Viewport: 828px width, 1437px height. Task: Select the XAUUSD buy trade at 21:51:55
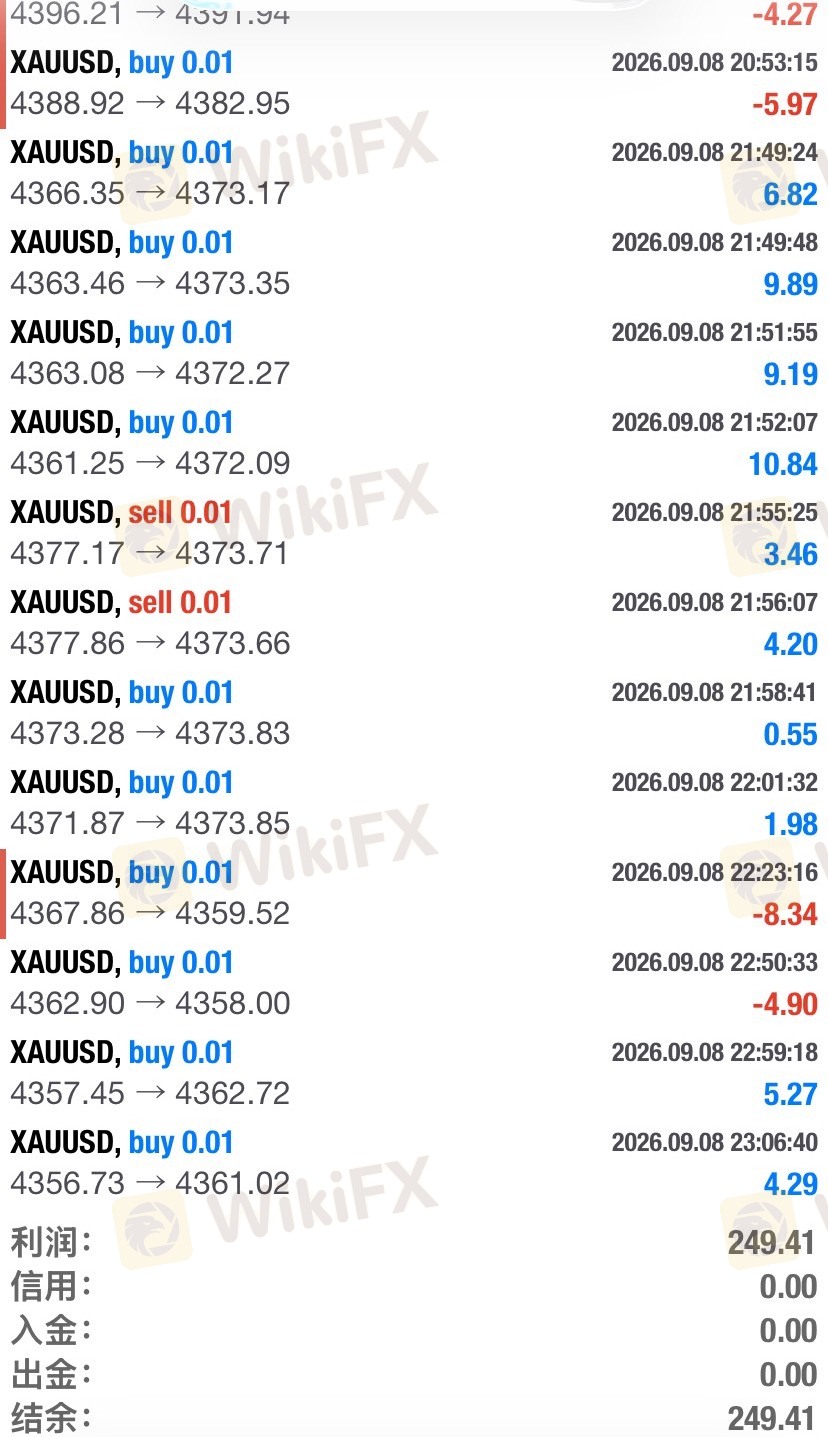click(414, 354)
